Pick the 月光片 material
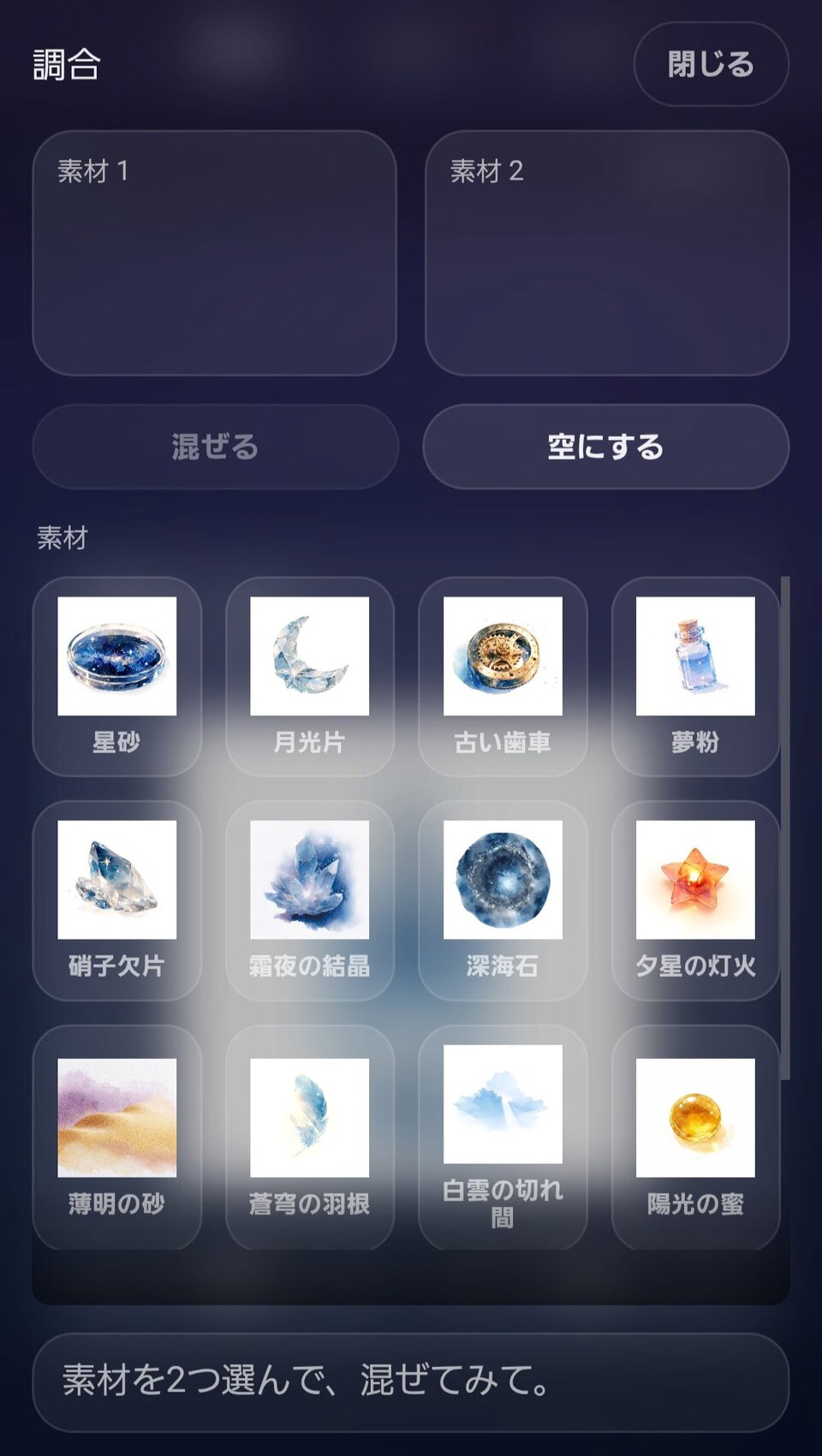Viewport: 822px width, 1456px height. (x=310, y=676)
